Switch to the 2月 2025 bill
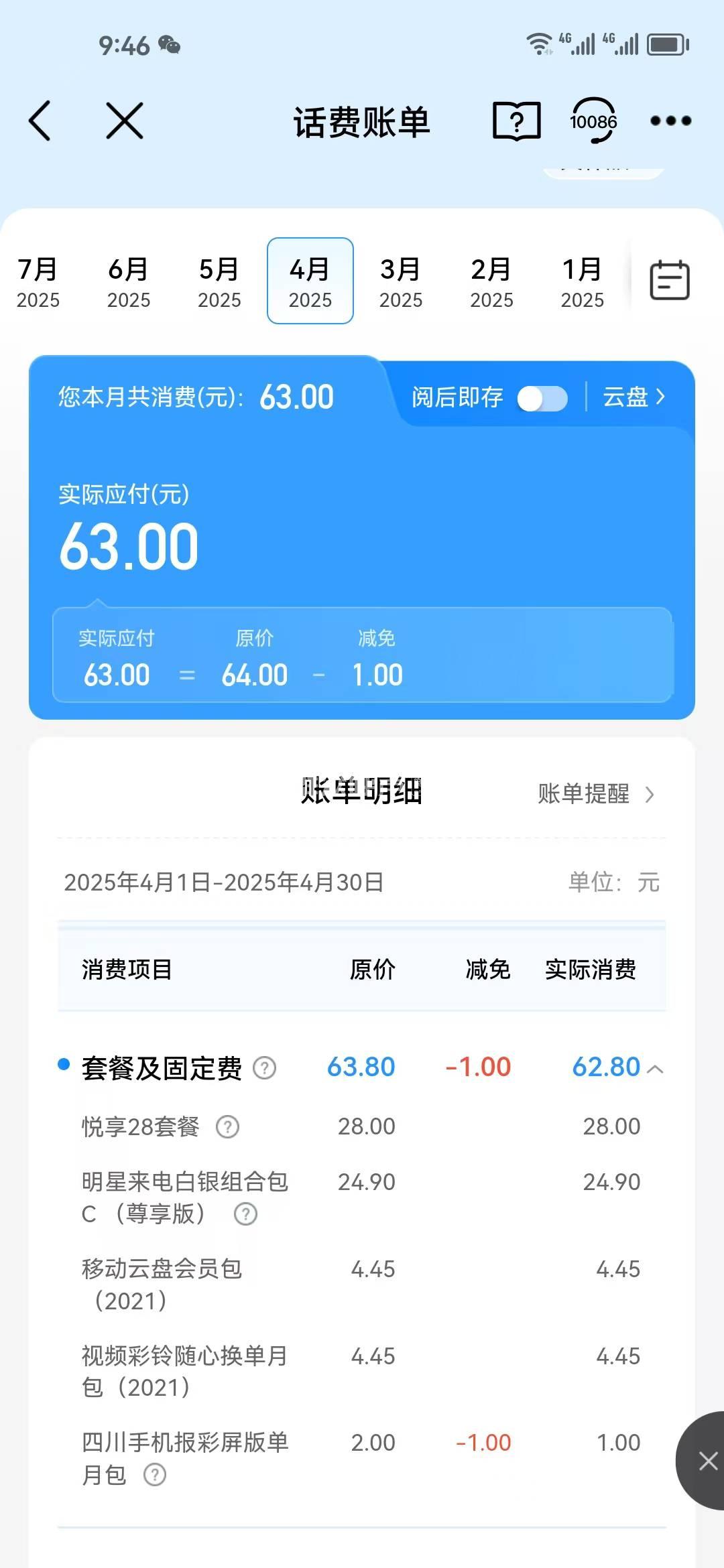 click(x=491, y=281)
